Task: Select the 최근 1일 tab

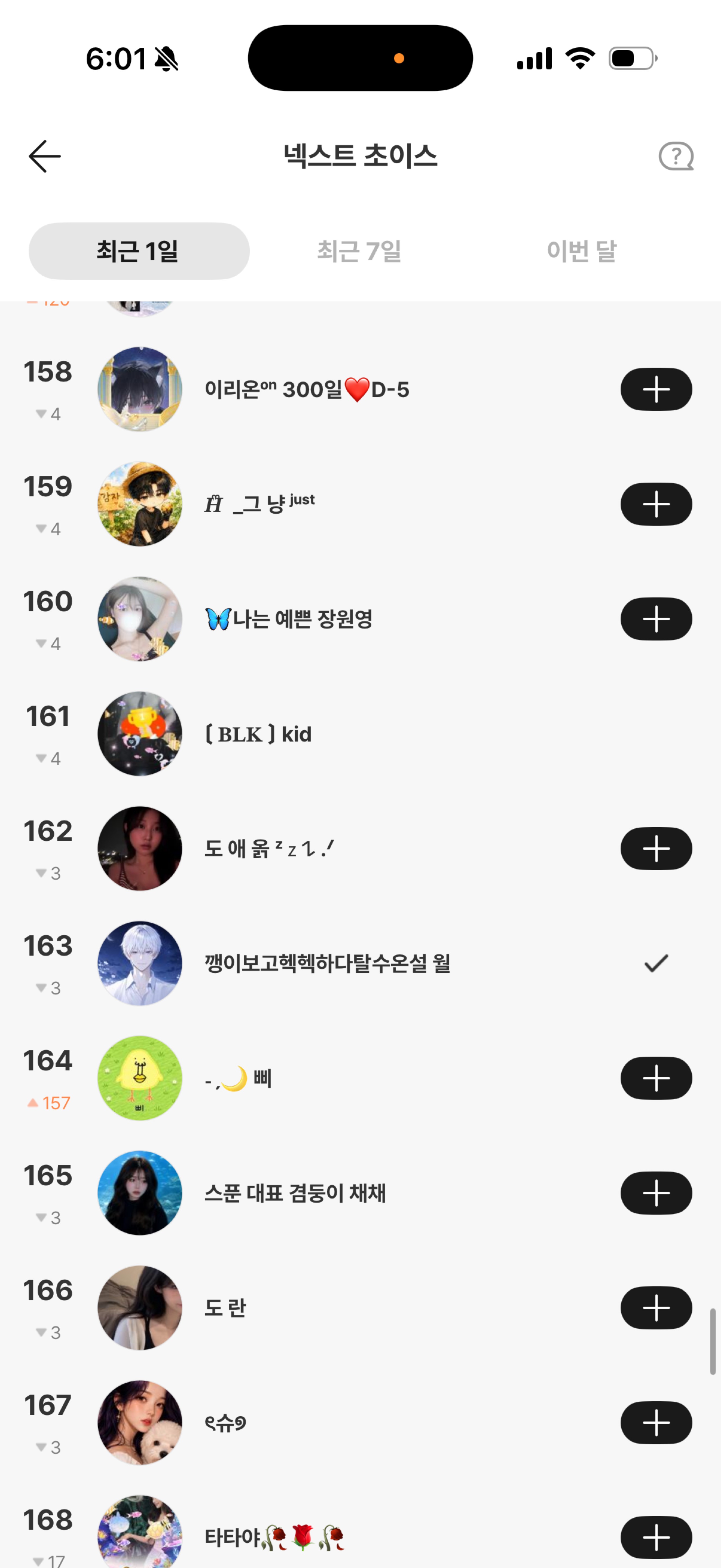Action: 139,251
